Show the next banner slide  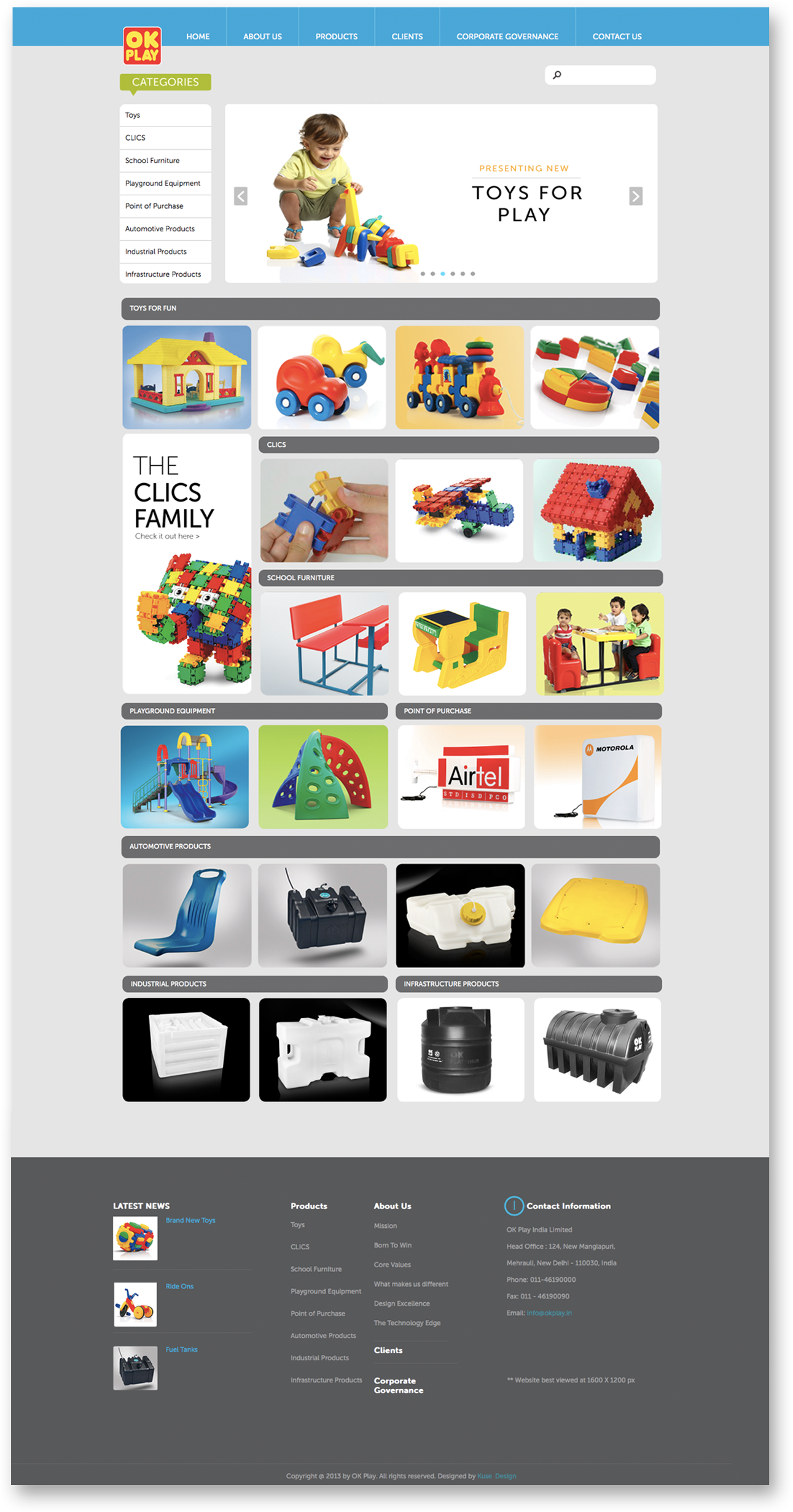[x=635, y=196]
